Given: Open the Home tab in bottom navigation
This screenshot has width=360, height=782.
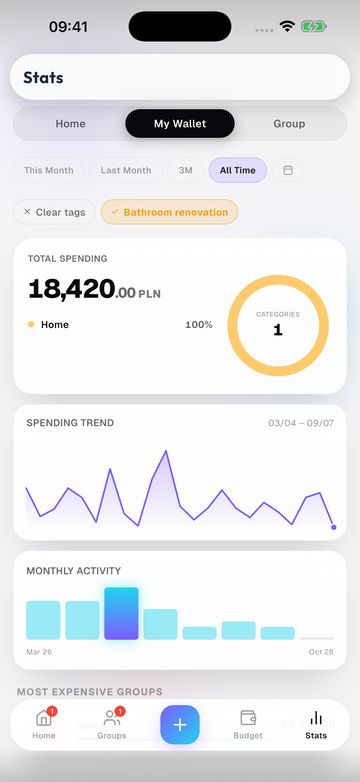Looking at the screenshot, I should (44, 724).
